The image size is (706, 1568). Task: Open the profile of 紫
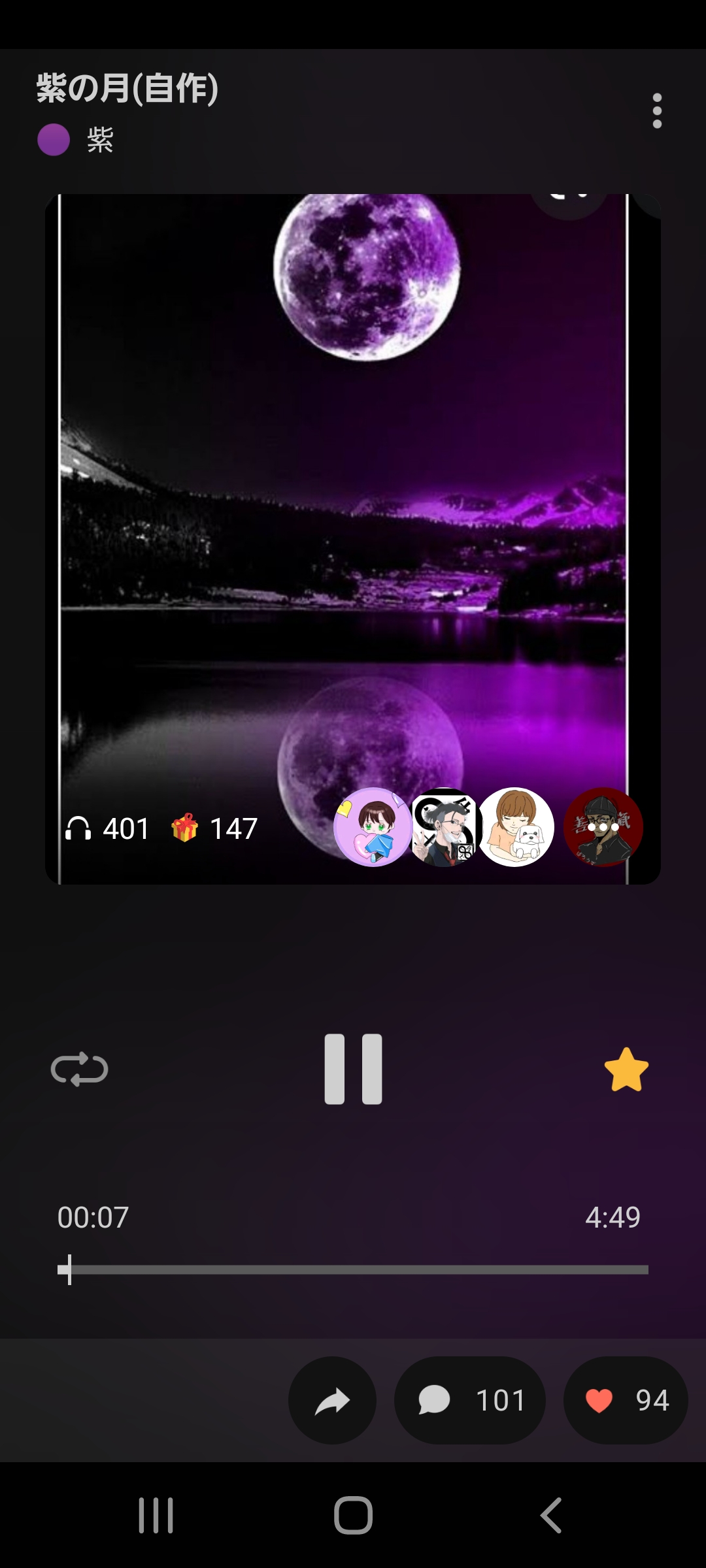coord(76,140)
